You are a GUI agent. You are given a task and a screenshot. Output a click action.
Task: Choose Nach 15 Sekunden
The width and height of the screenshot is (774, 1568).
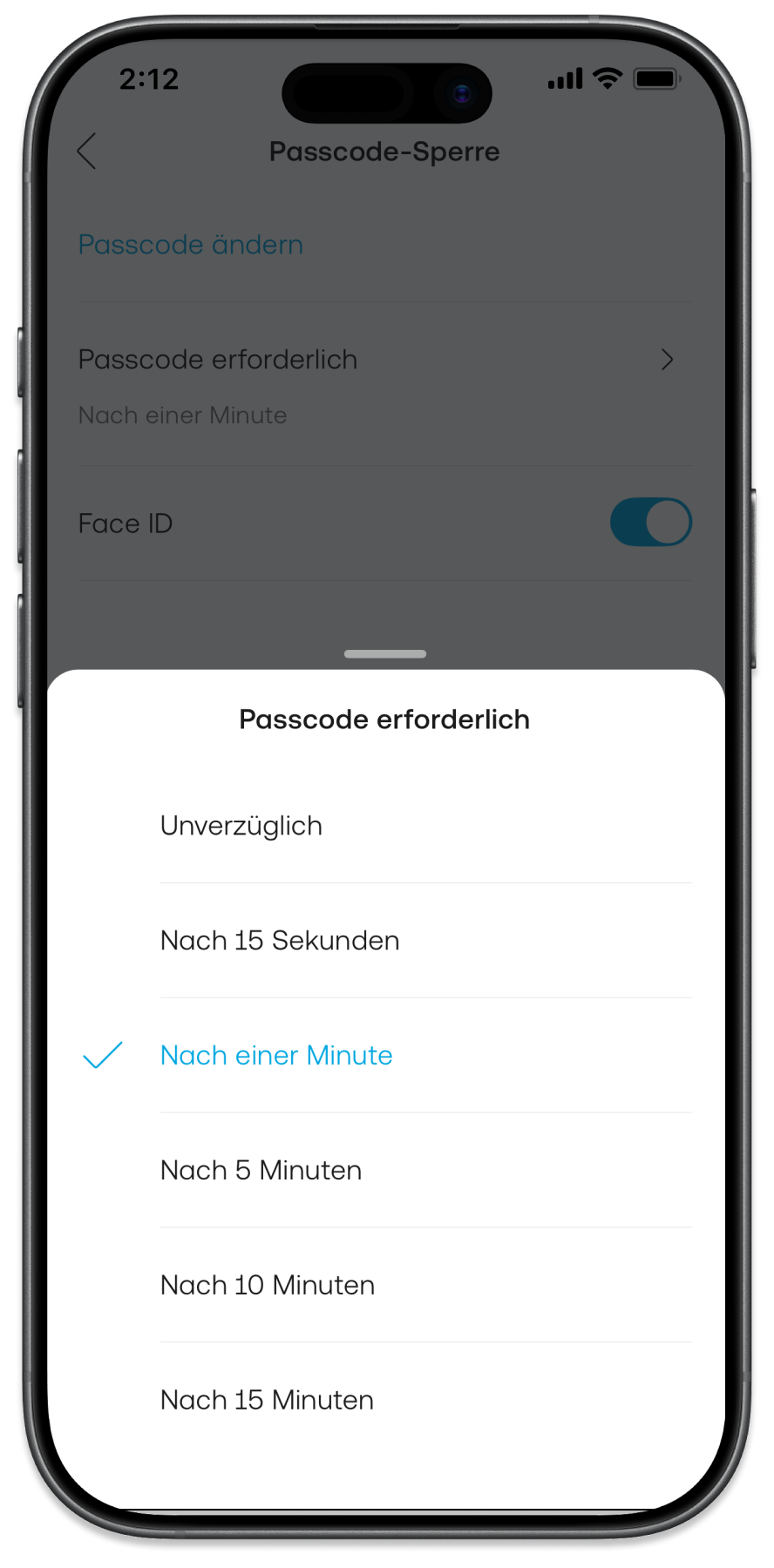280,941
